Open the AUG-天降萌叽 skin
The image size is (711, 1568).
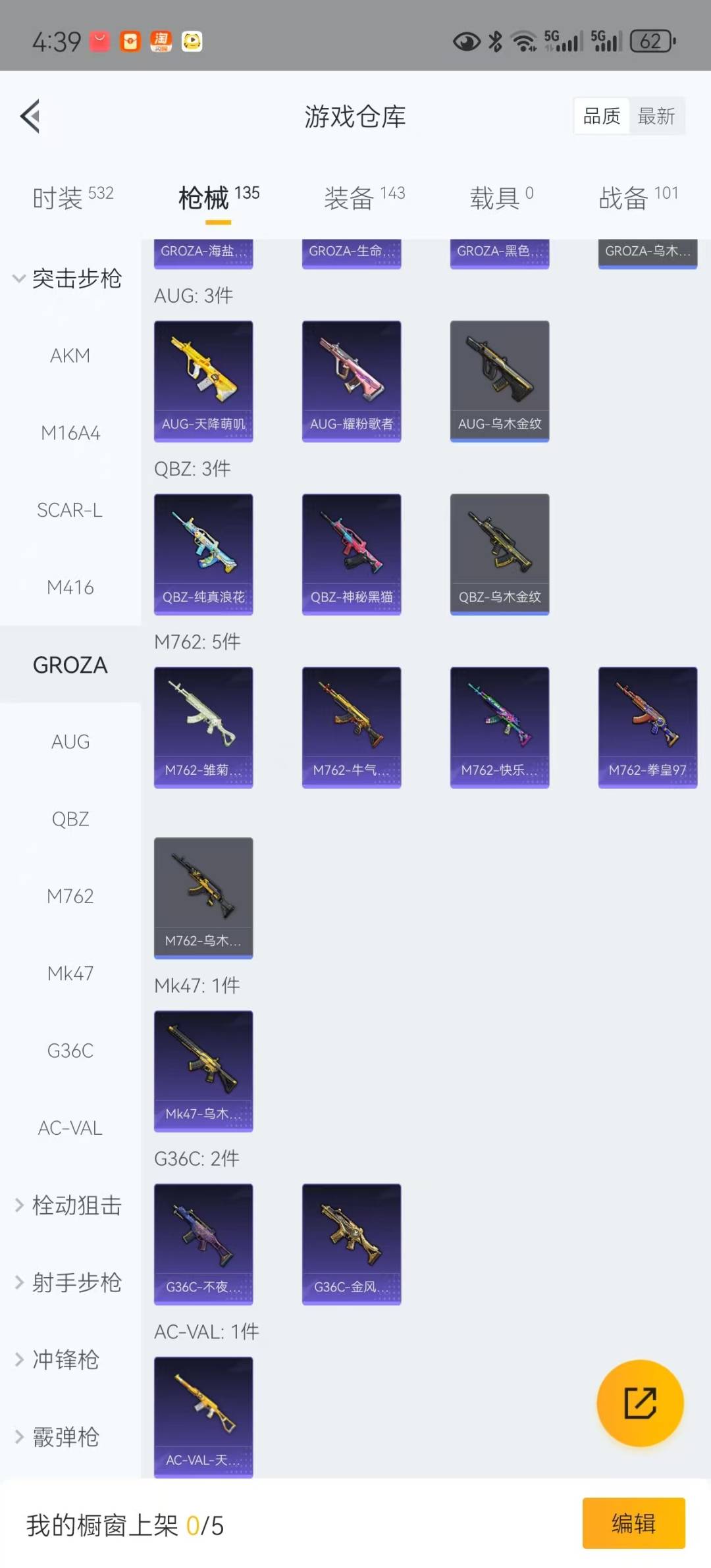(203, 381)
